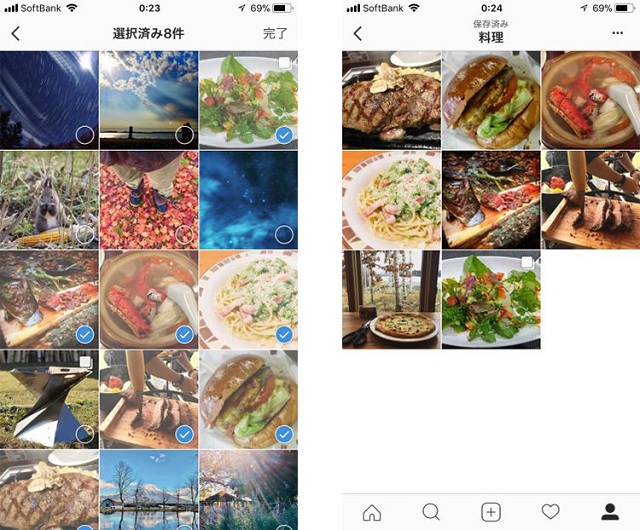Select the sunset clouds photo
640x530 pixels.
(148, 100)
